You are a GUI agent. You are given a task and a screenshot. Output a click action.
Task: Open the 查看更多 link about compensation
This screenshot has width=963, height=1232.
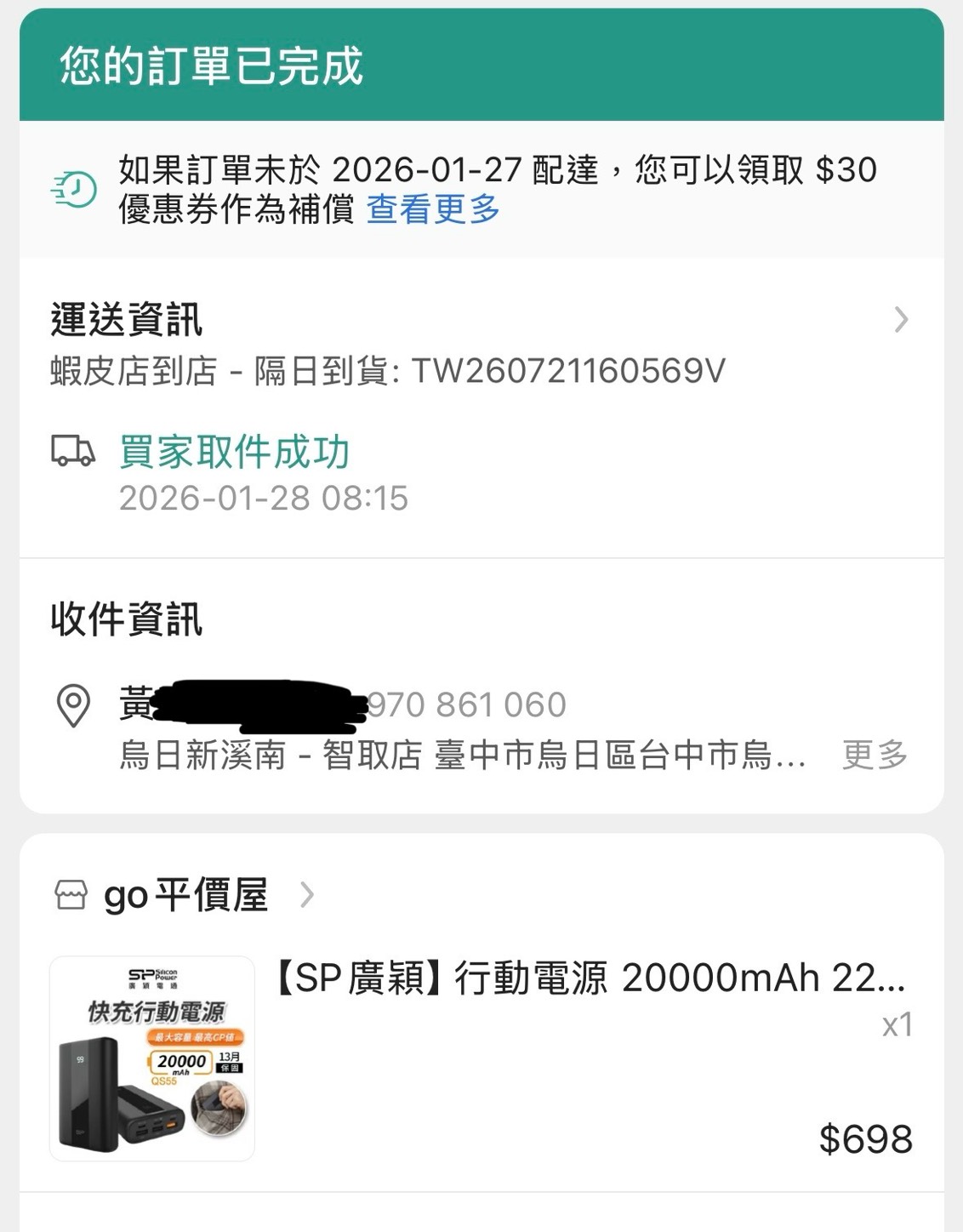pyautogui.click(x=433, y=209)
